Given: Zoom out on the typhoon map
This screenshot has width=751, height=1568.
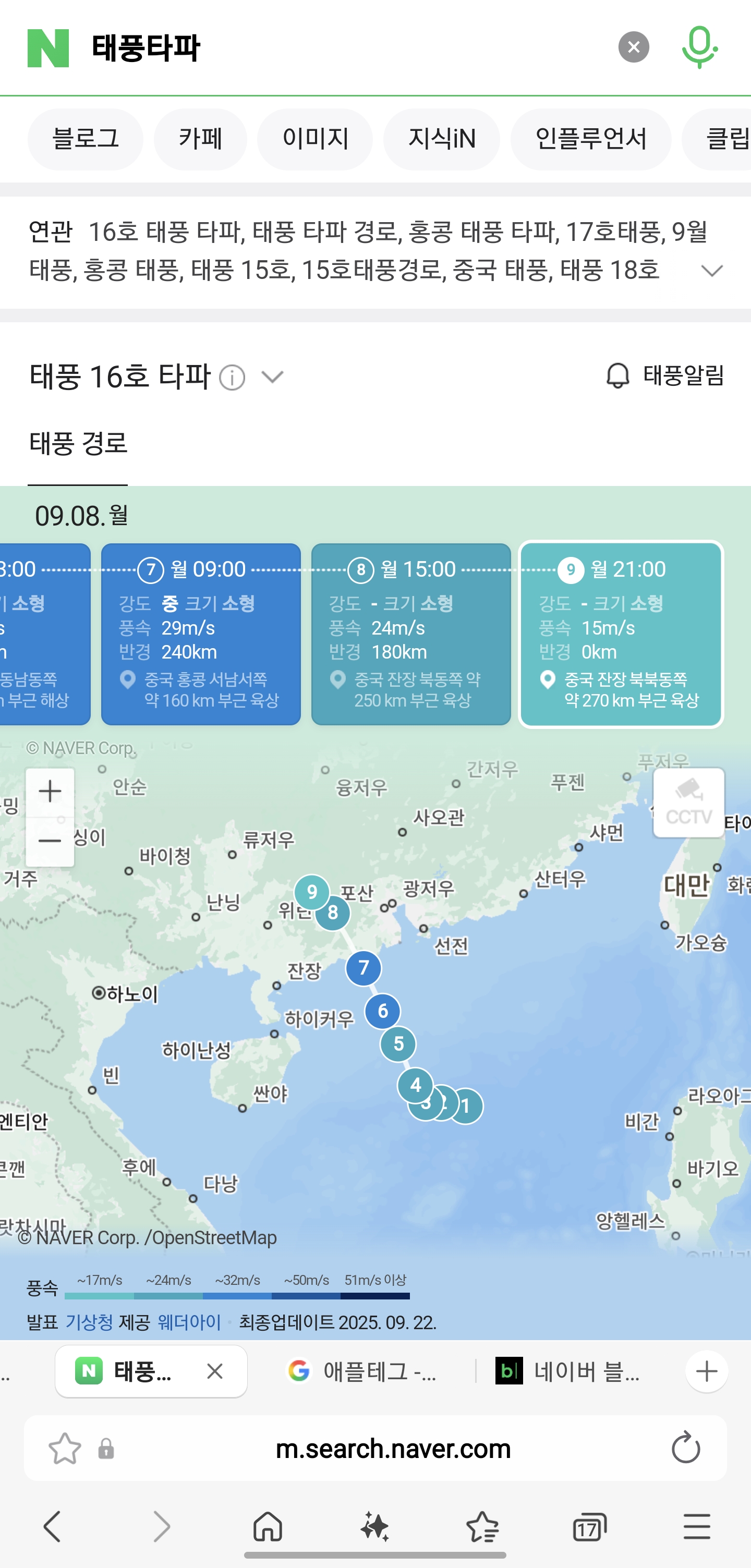Looking at the screenshot, I should 50,841.
